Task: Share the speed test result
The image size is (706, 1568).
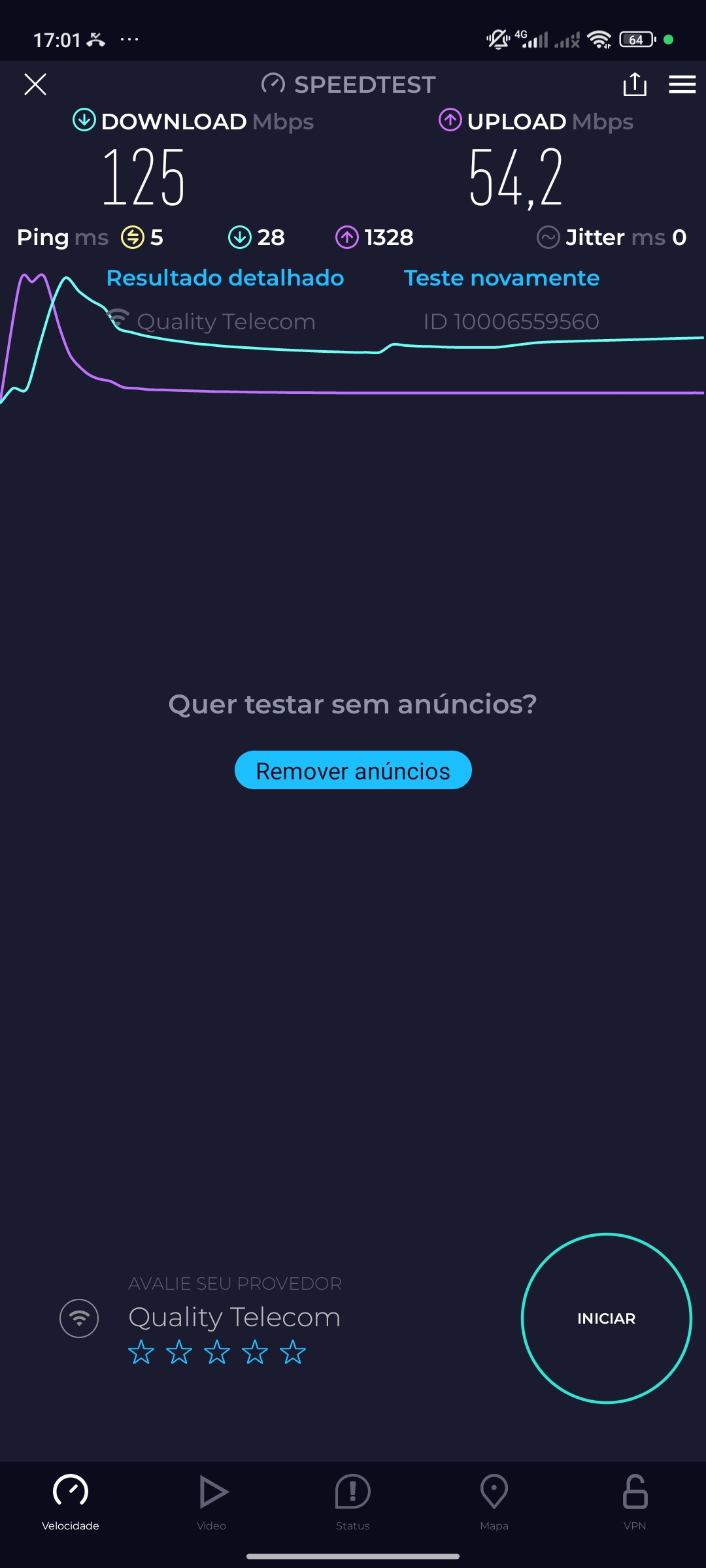Action: tap(635, 84)
